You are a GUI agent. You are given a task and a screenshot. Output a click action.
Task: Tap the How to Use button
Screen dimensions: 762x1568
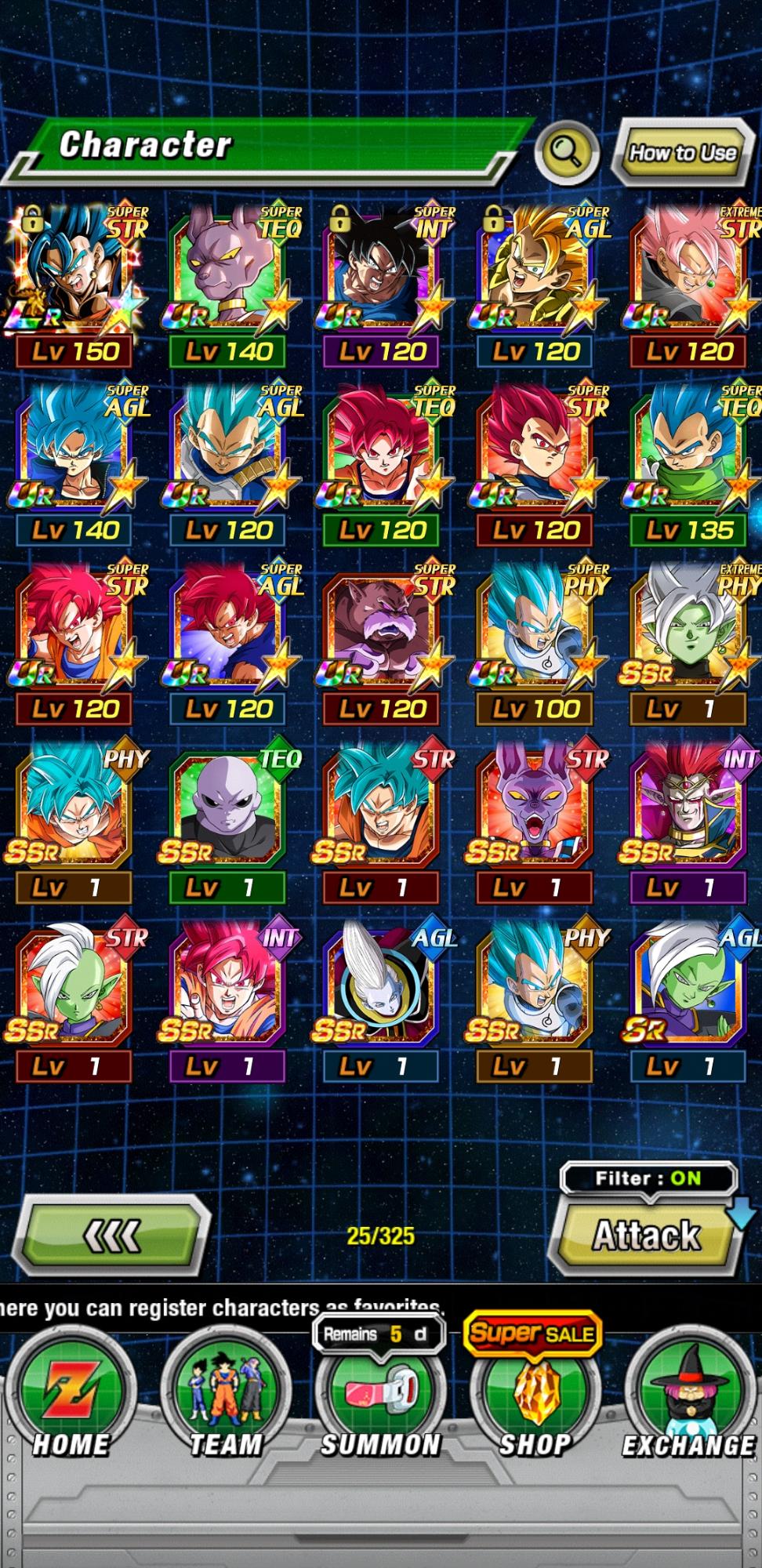(x=682, y=152)
